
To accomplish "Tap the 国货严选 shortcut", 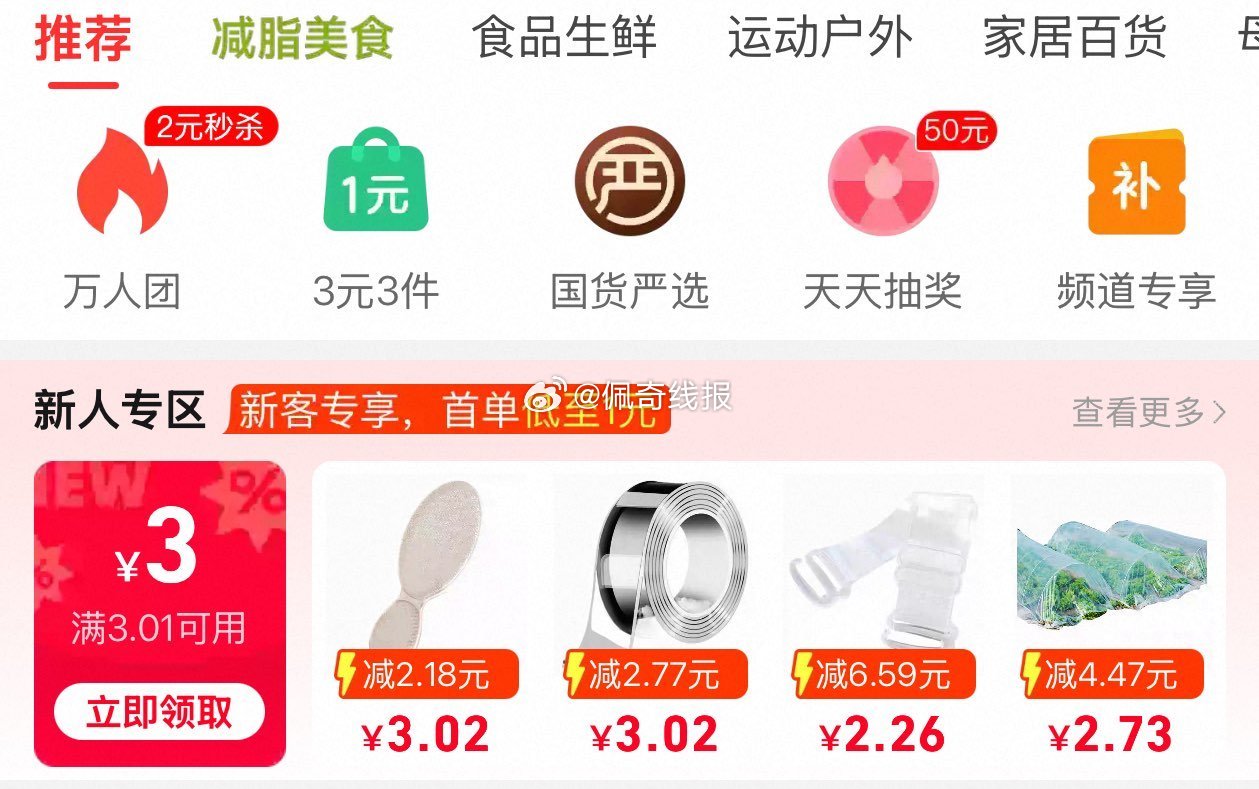I will coord(629,216).
